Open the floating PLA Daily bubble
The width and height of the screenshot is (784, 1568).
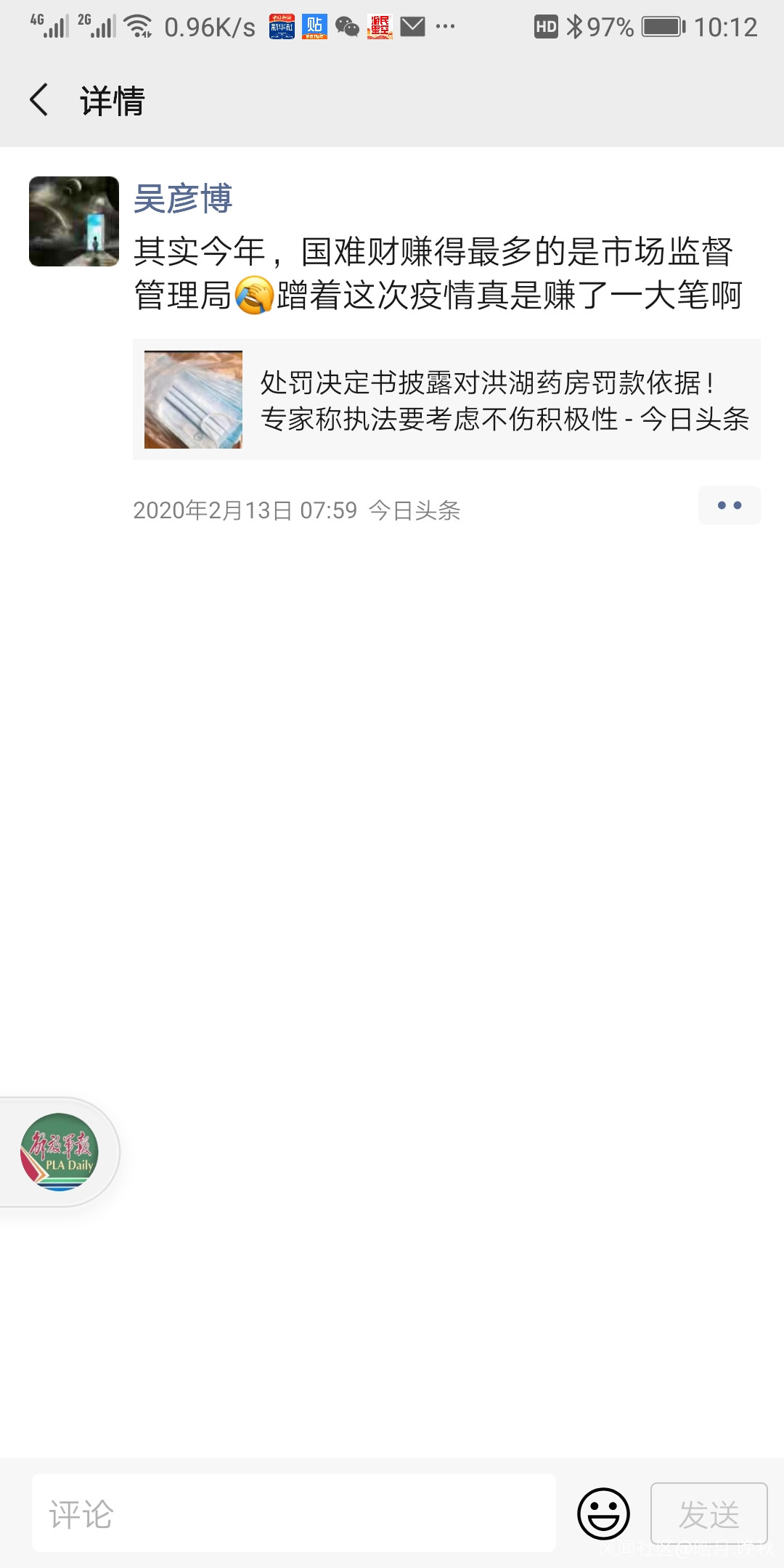[59, 1152]
